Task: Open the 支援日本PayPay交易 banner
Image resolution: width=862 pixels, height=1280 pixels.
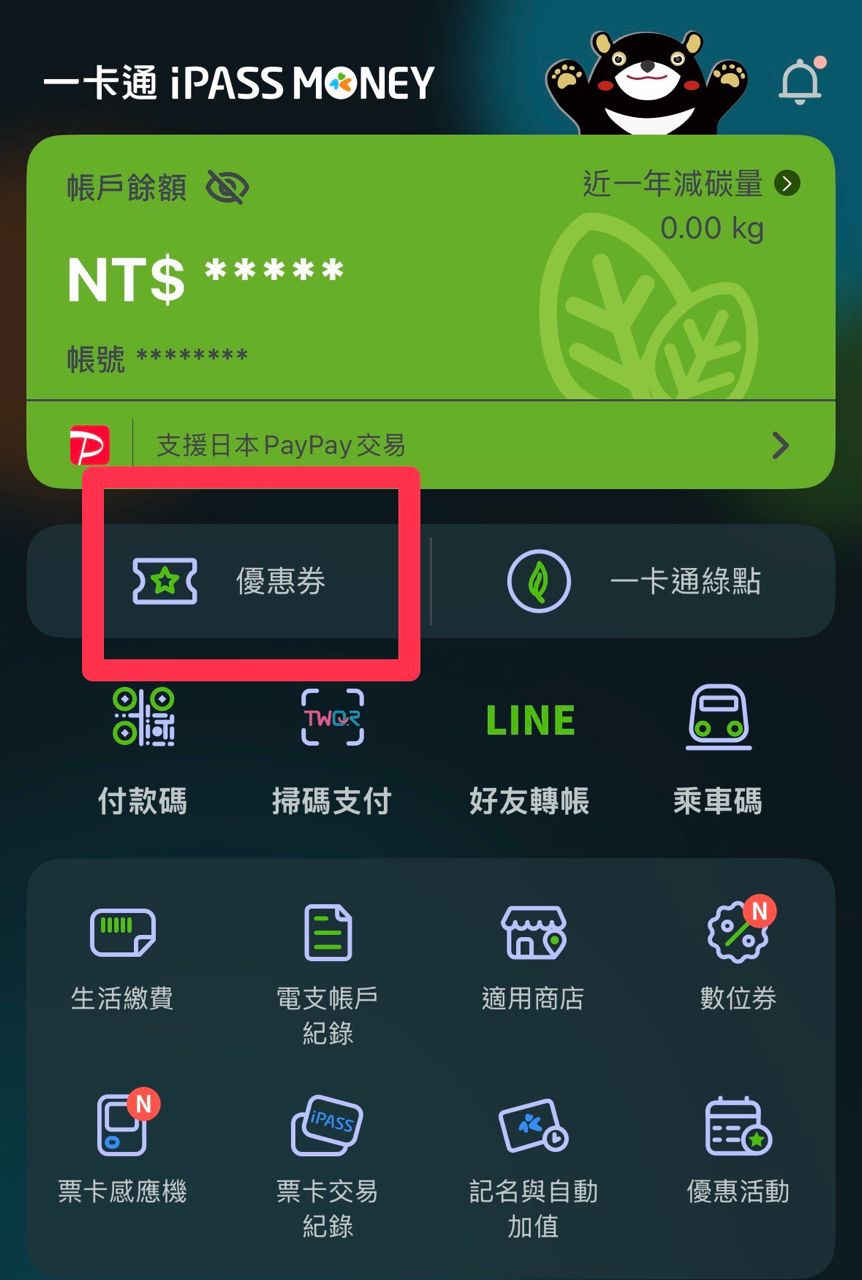Action: point(431,445)
